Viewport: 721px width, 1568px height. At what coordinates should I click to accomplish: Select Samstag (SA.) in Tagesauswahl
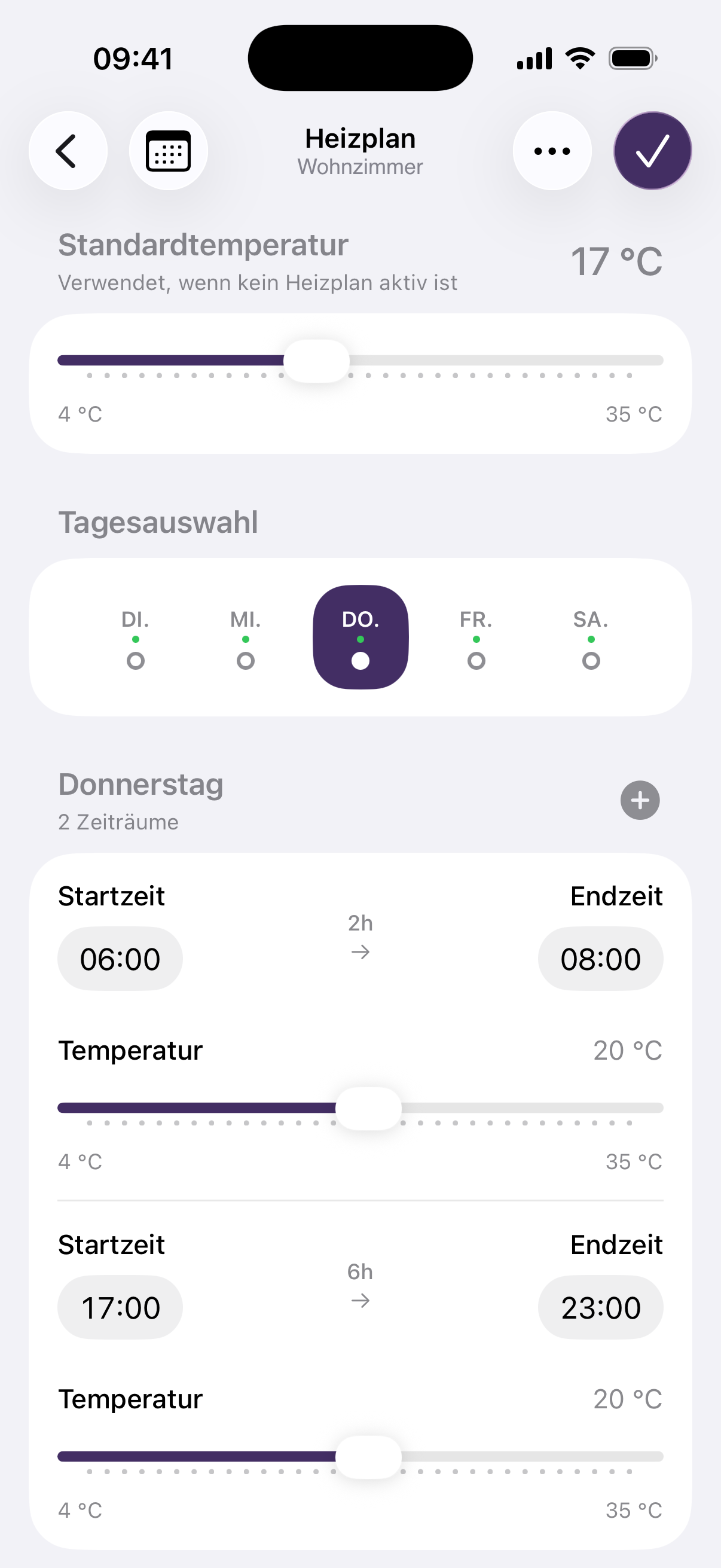(591, 637)
